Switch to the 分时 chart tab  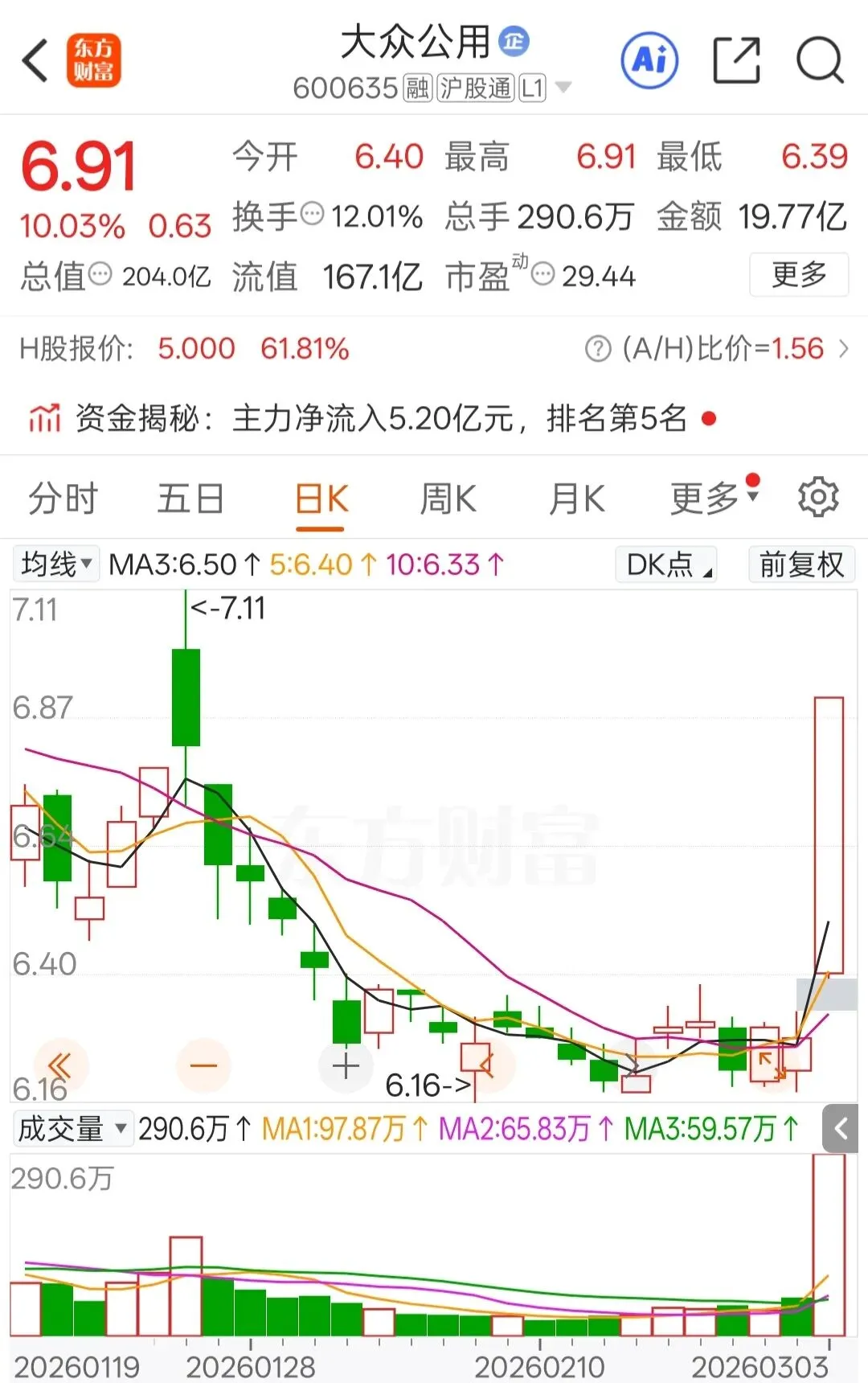click(63, 499)
